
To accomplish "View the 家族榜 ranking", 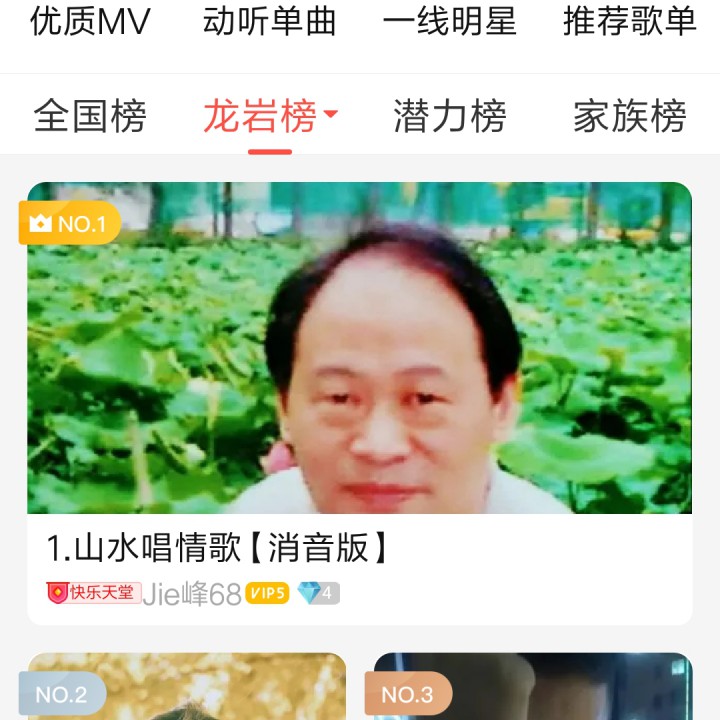I will click(629, 116).
